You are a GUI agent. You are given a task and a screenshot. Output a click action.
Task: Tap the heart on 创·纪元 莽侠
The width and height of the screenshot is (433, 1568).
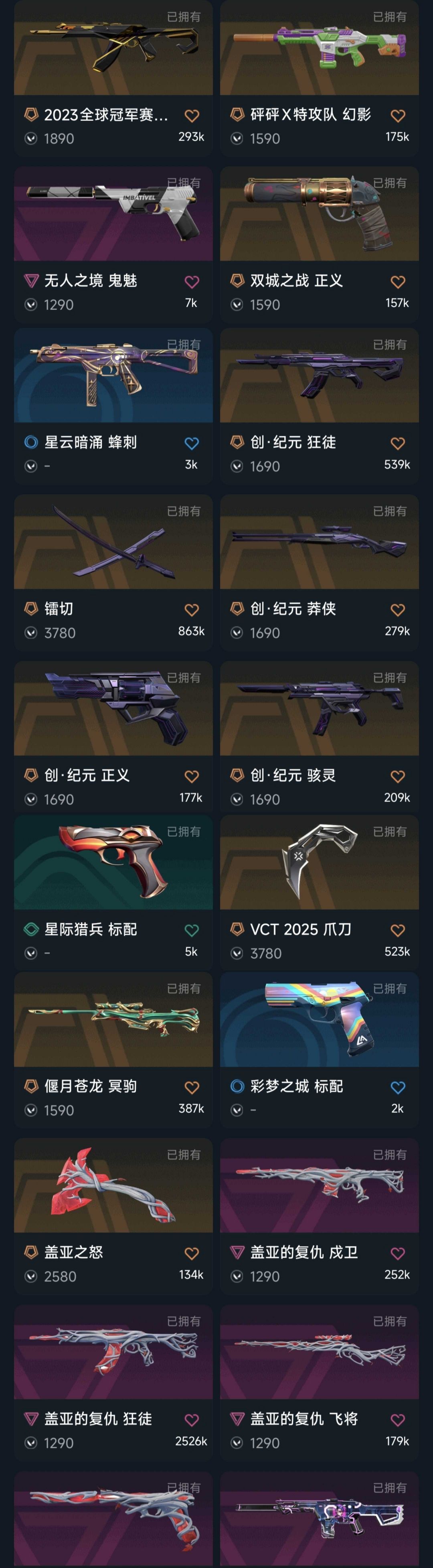tap(398, 610)
